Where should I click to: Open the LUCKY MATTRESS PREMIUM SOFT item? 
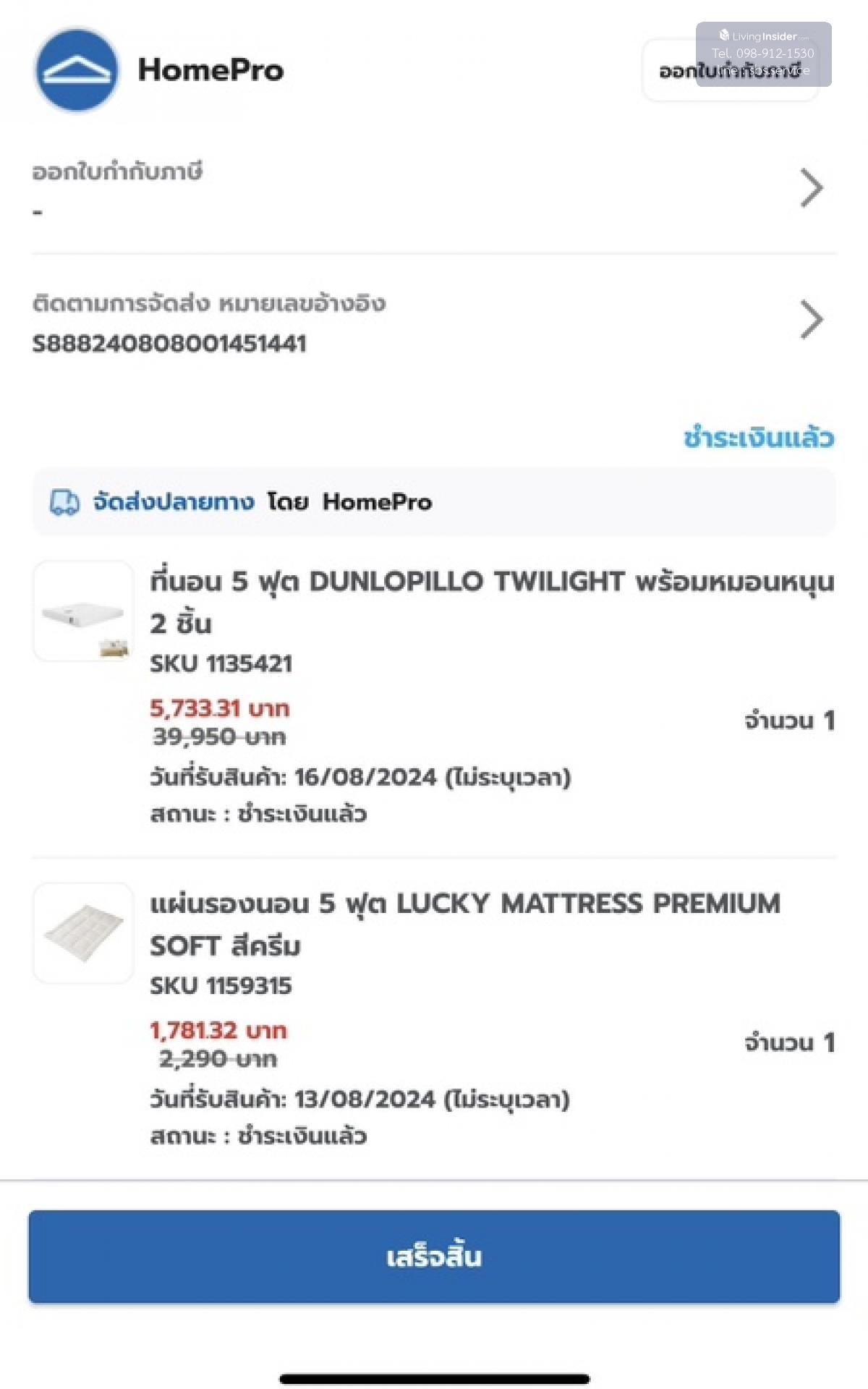tap(464, 924)
